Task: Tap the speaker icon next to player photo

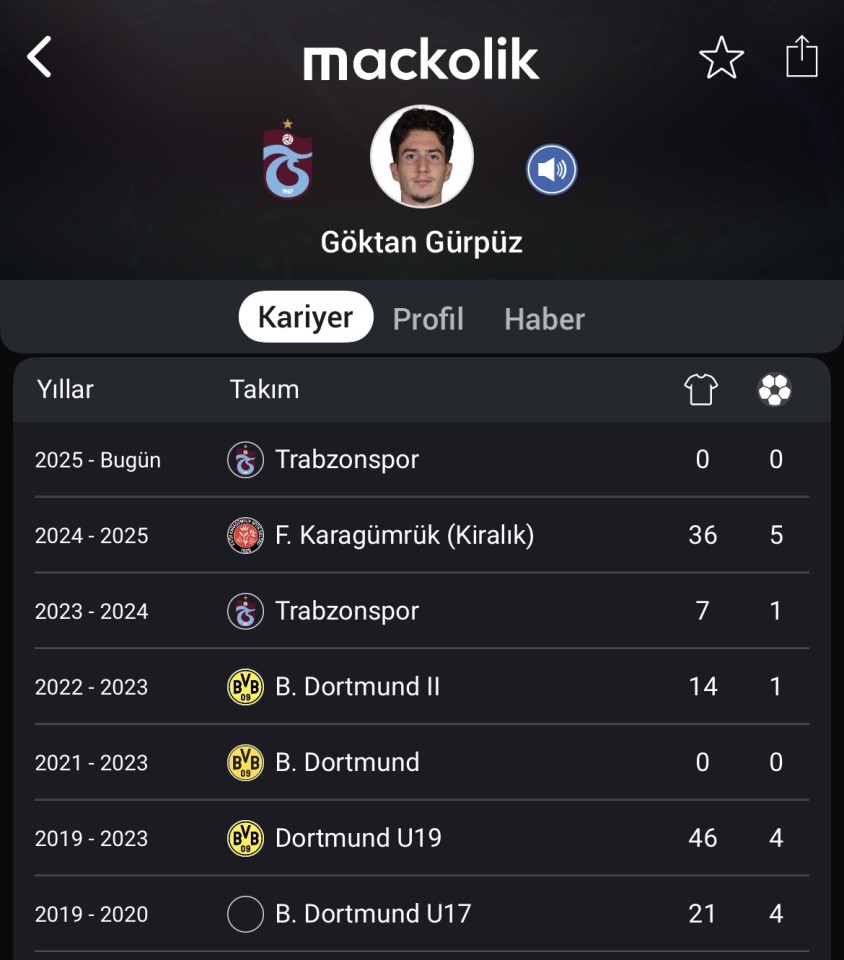Action: (552, 169)
